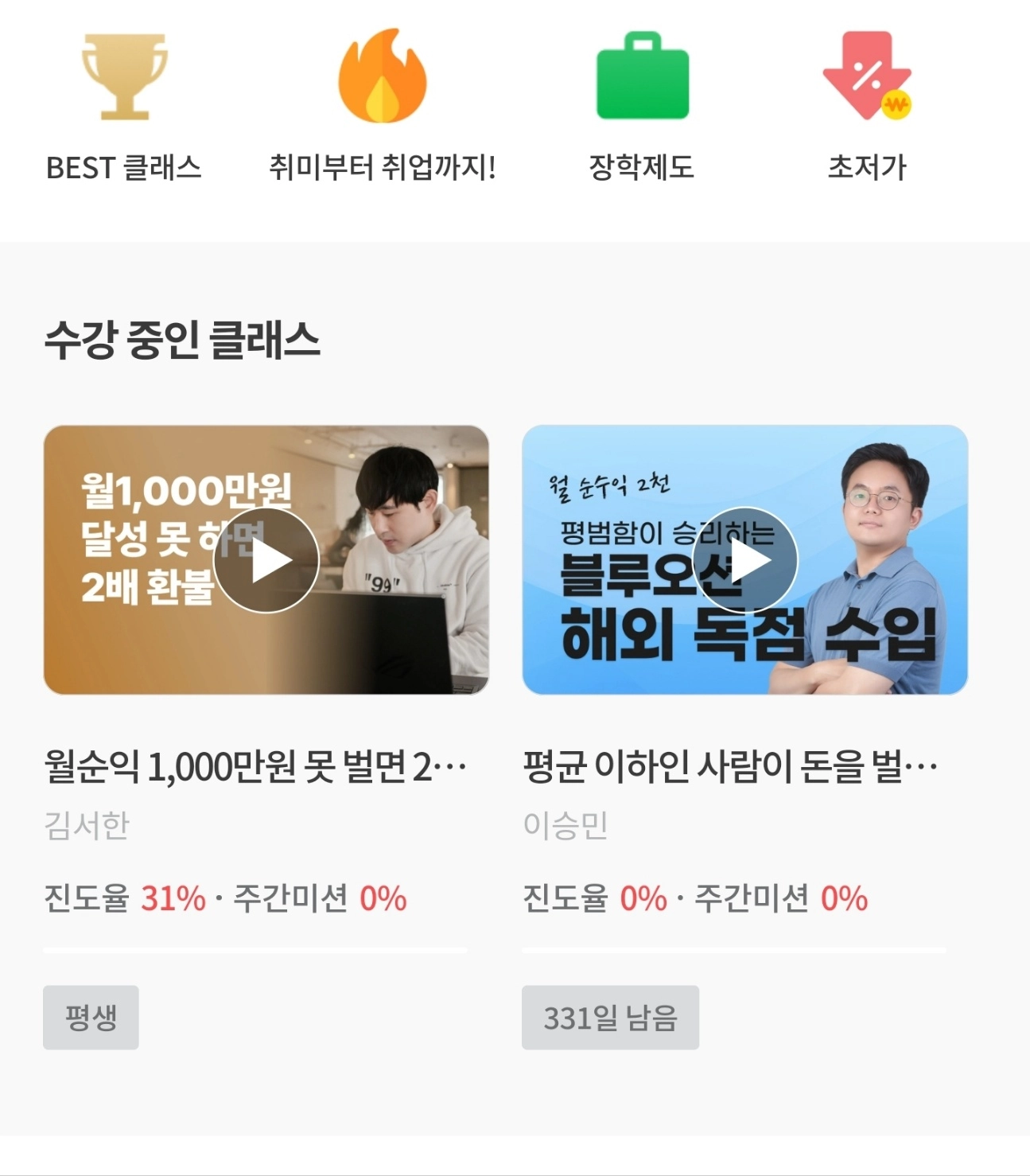Open the 초저가 deals shortcut

pyautogui.click(x=867, y=103)
